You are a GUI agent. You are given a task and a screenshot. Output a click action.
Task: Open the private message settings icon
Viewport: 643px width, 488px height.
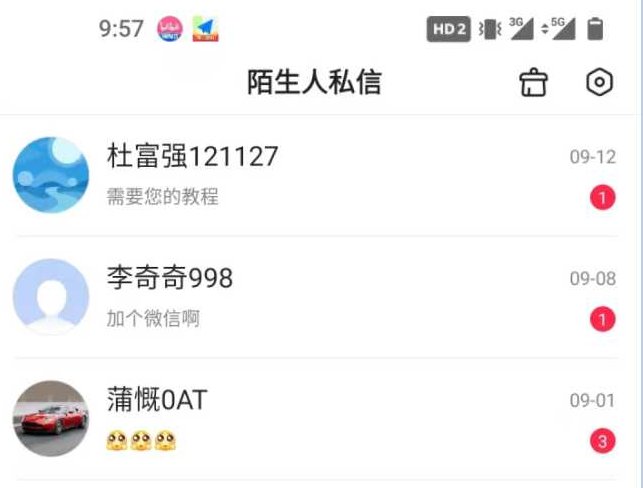tap(598, 83)
